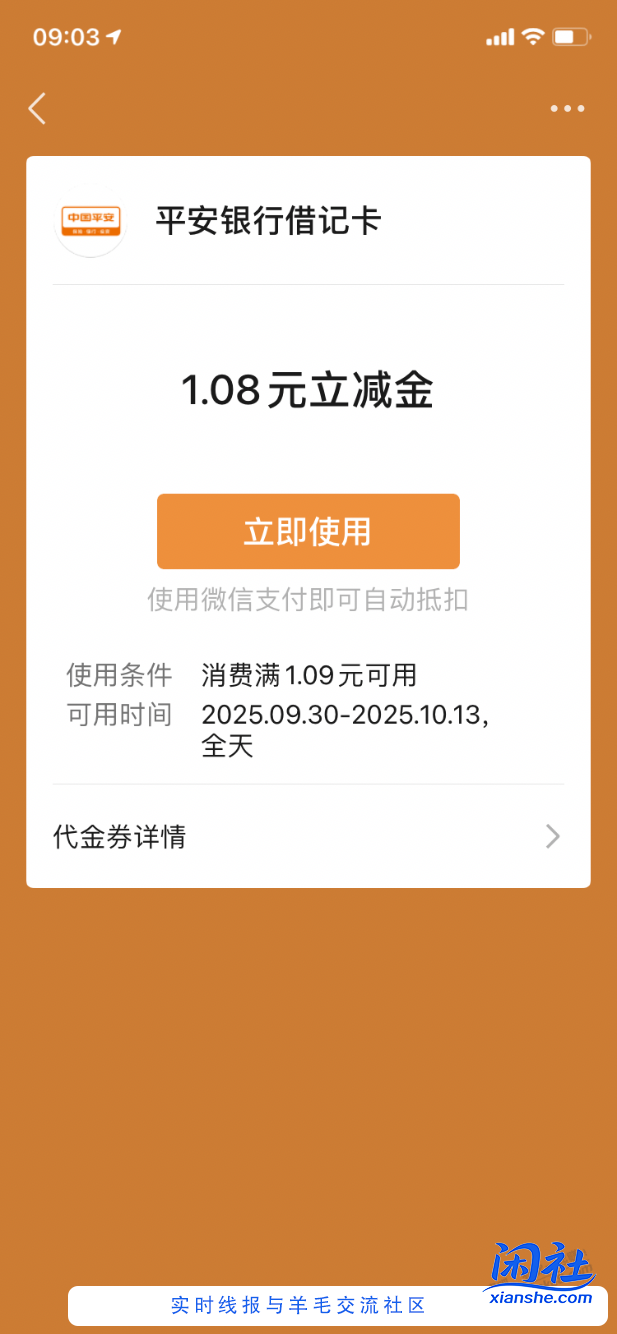Go back using the top-left arrow
The height and width of the screenshot is (1334, 617).
tap(37, 108)
